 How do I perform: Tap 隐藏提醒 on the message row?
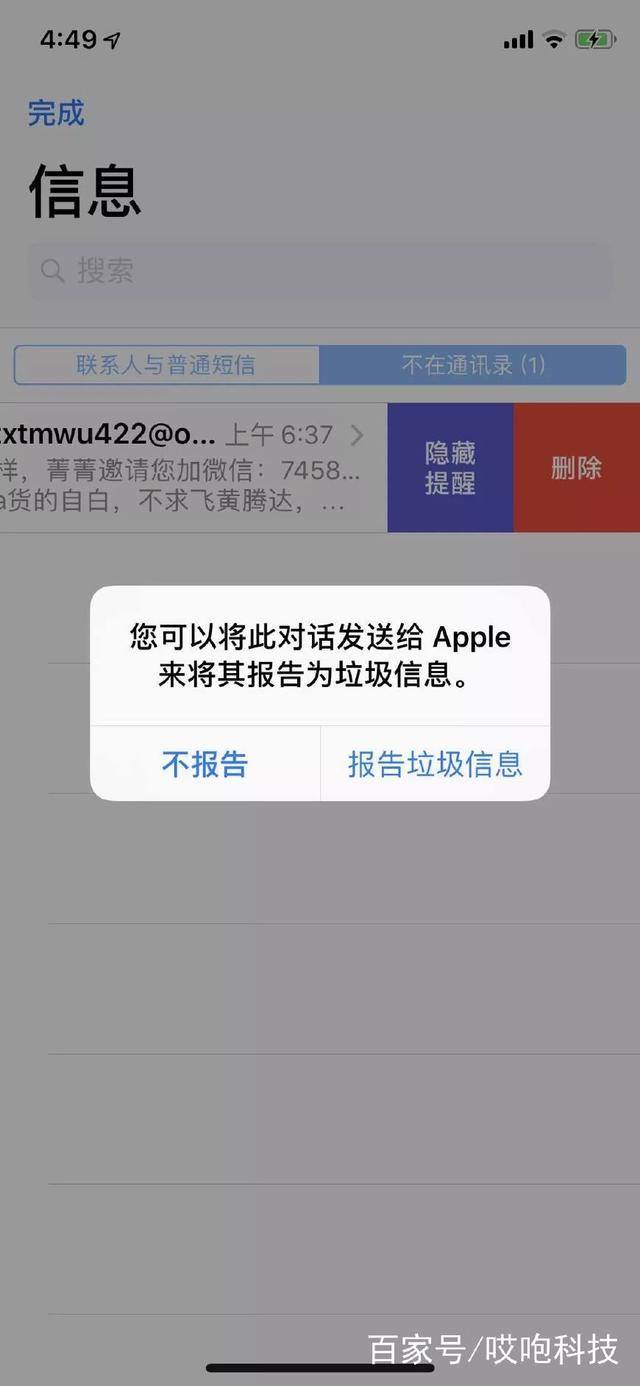(x=450, y=468)
